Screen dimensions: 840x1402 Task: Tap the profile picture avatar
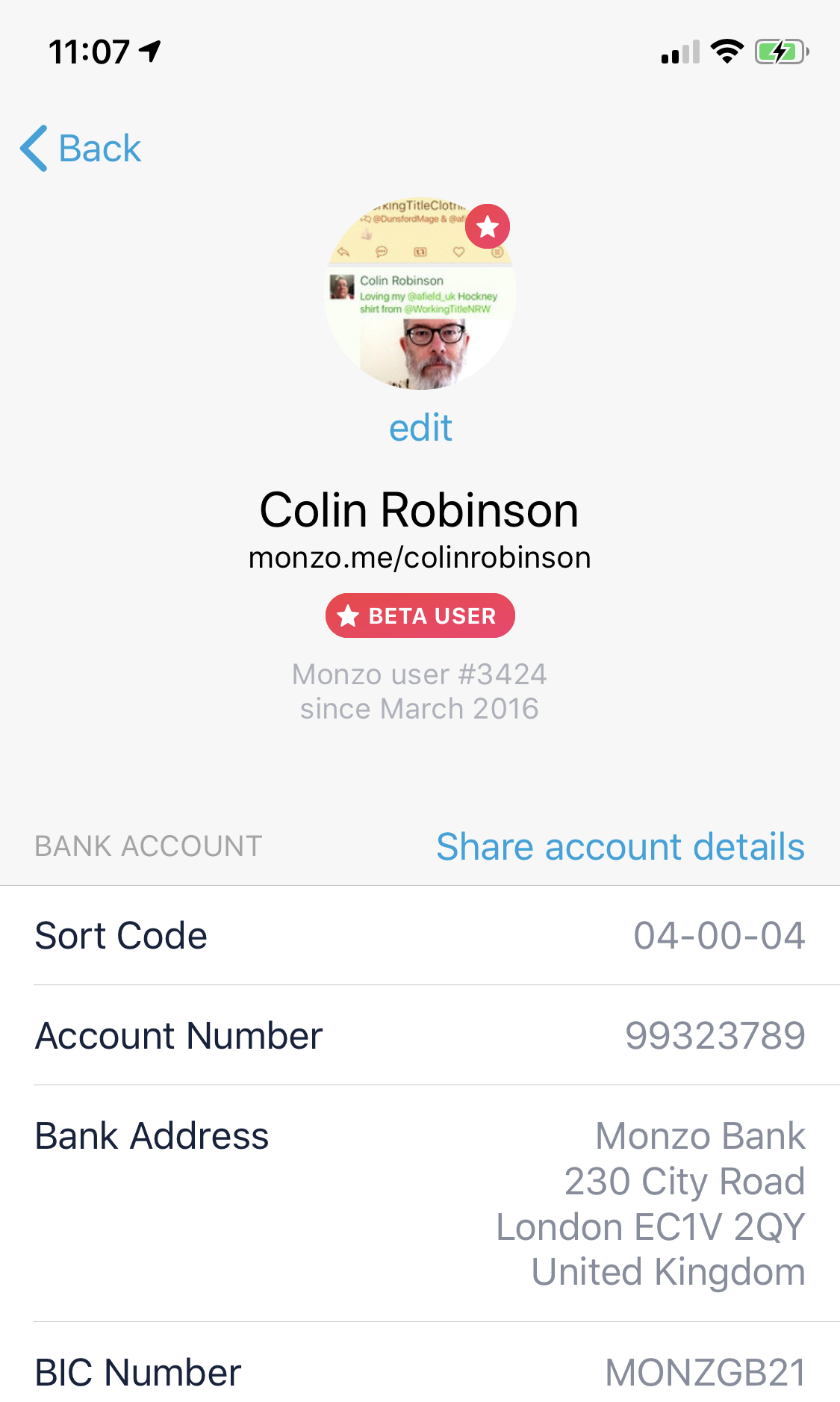420,295
